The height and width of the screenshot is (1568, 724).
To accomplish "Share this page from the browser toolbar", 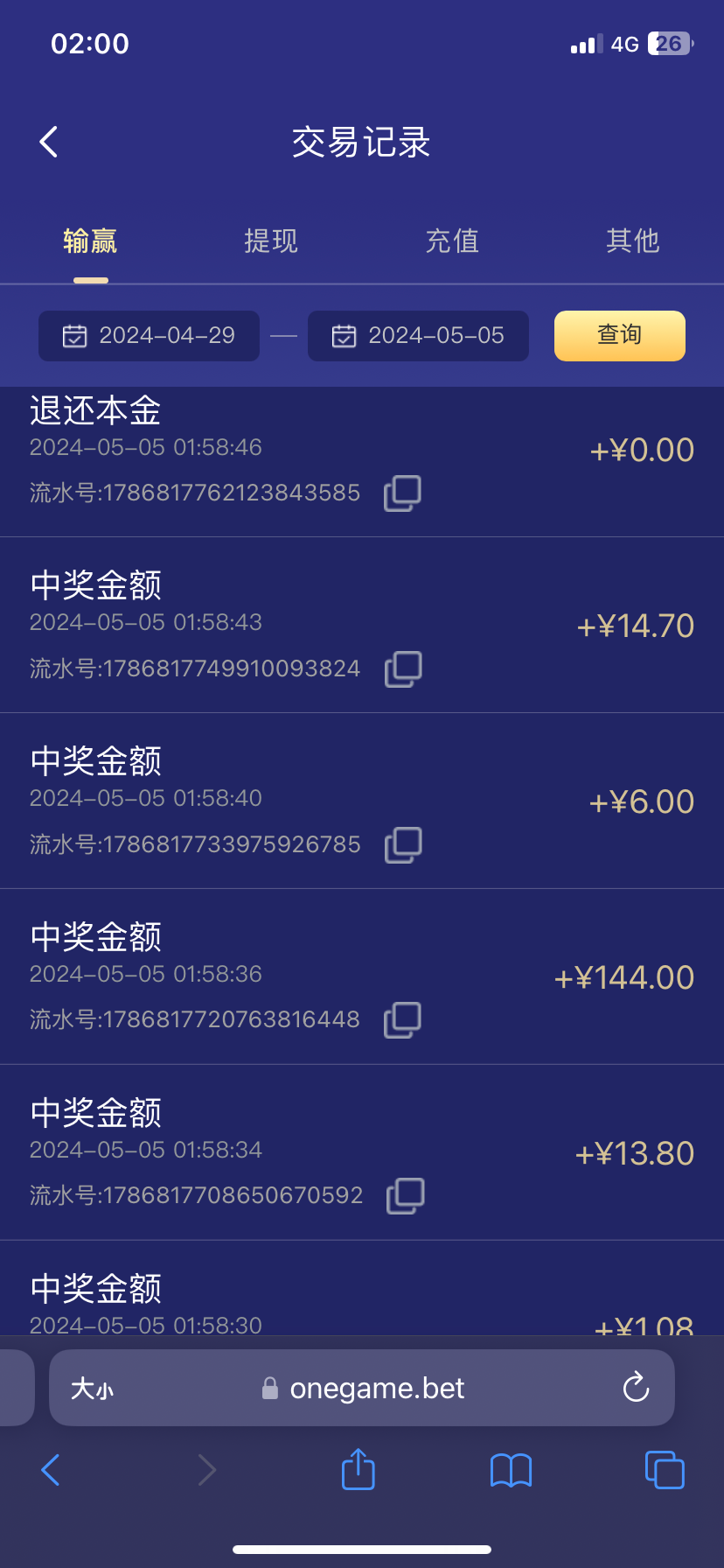I will [358, 1469].
